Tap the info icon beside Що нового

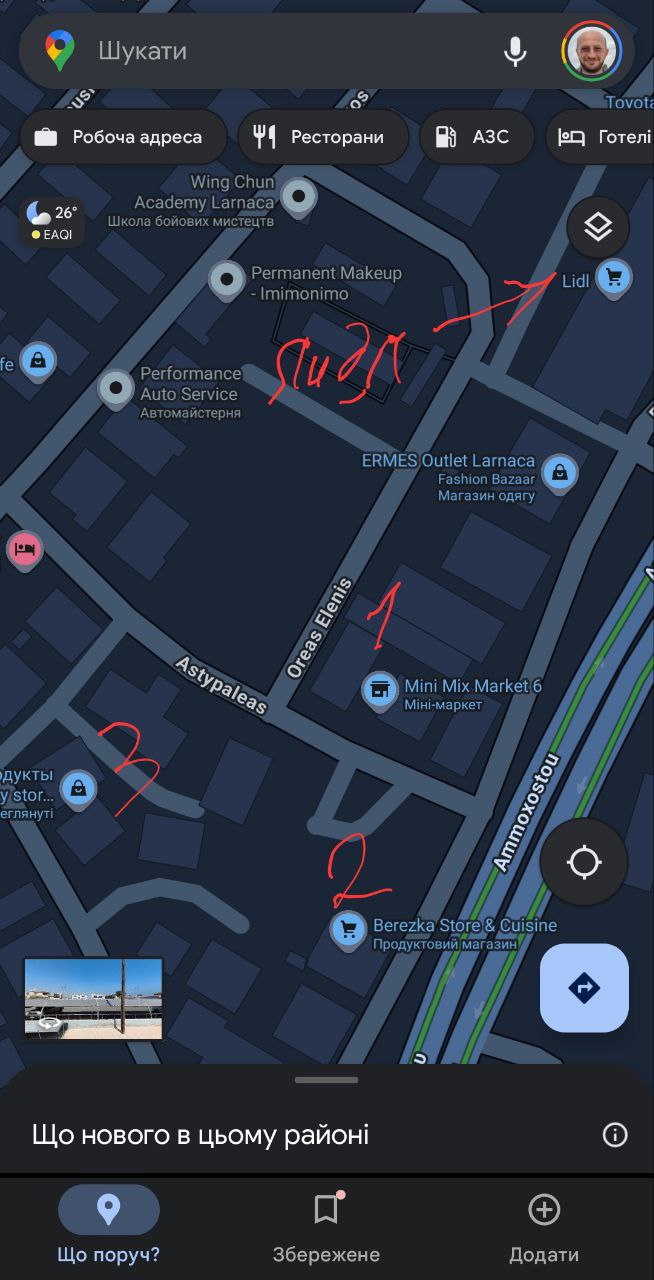click(x=615, y=1134)
